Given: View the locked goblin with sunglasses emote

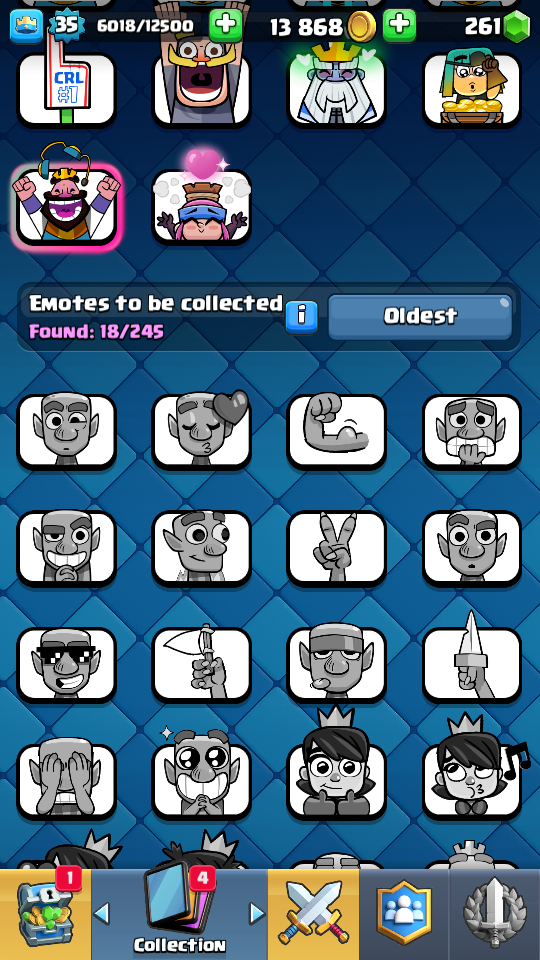Looking at the screenshot, I should [67, 665].
